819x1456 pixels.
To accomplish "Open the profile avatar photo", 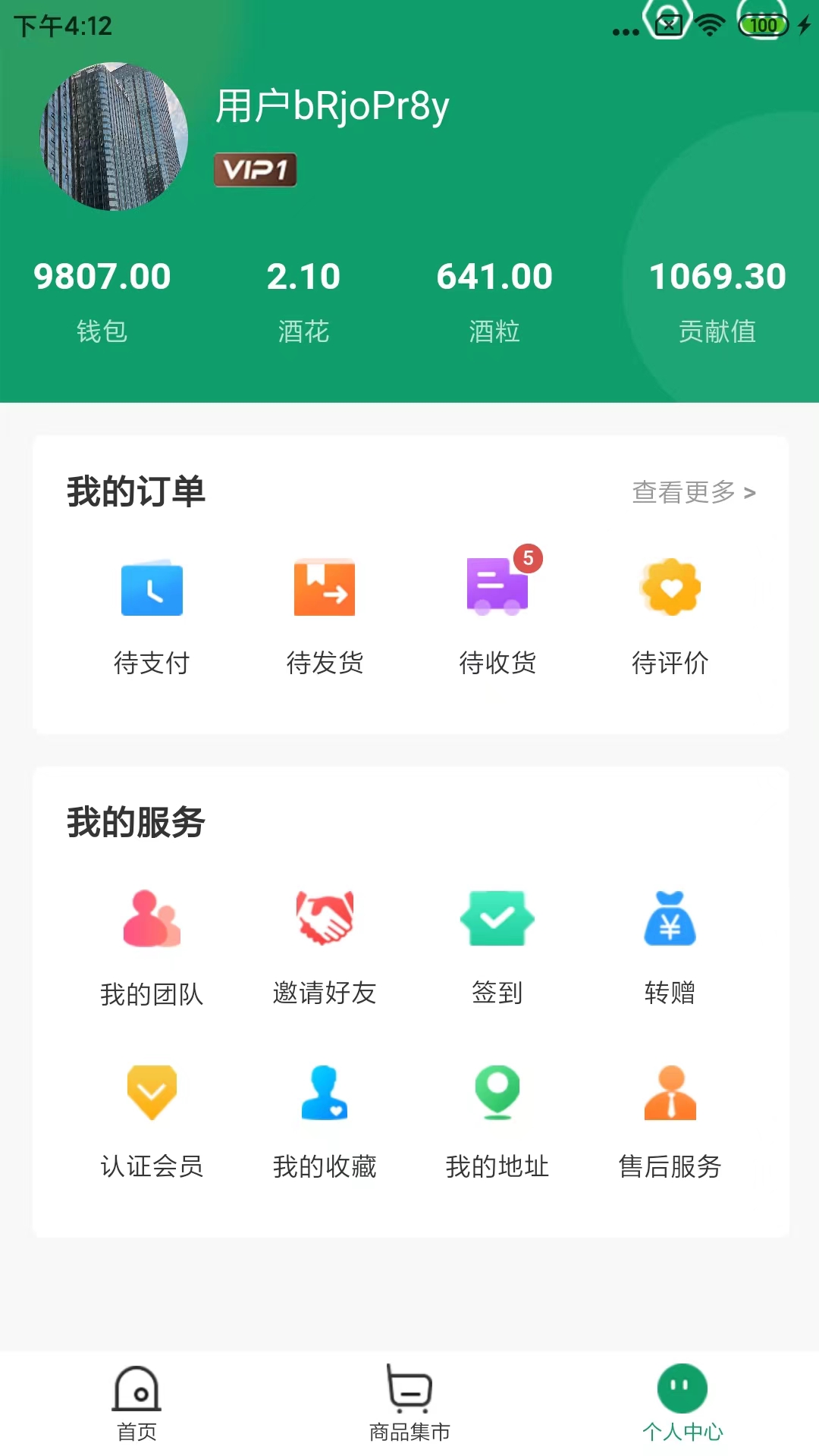I will coord(114,136).
